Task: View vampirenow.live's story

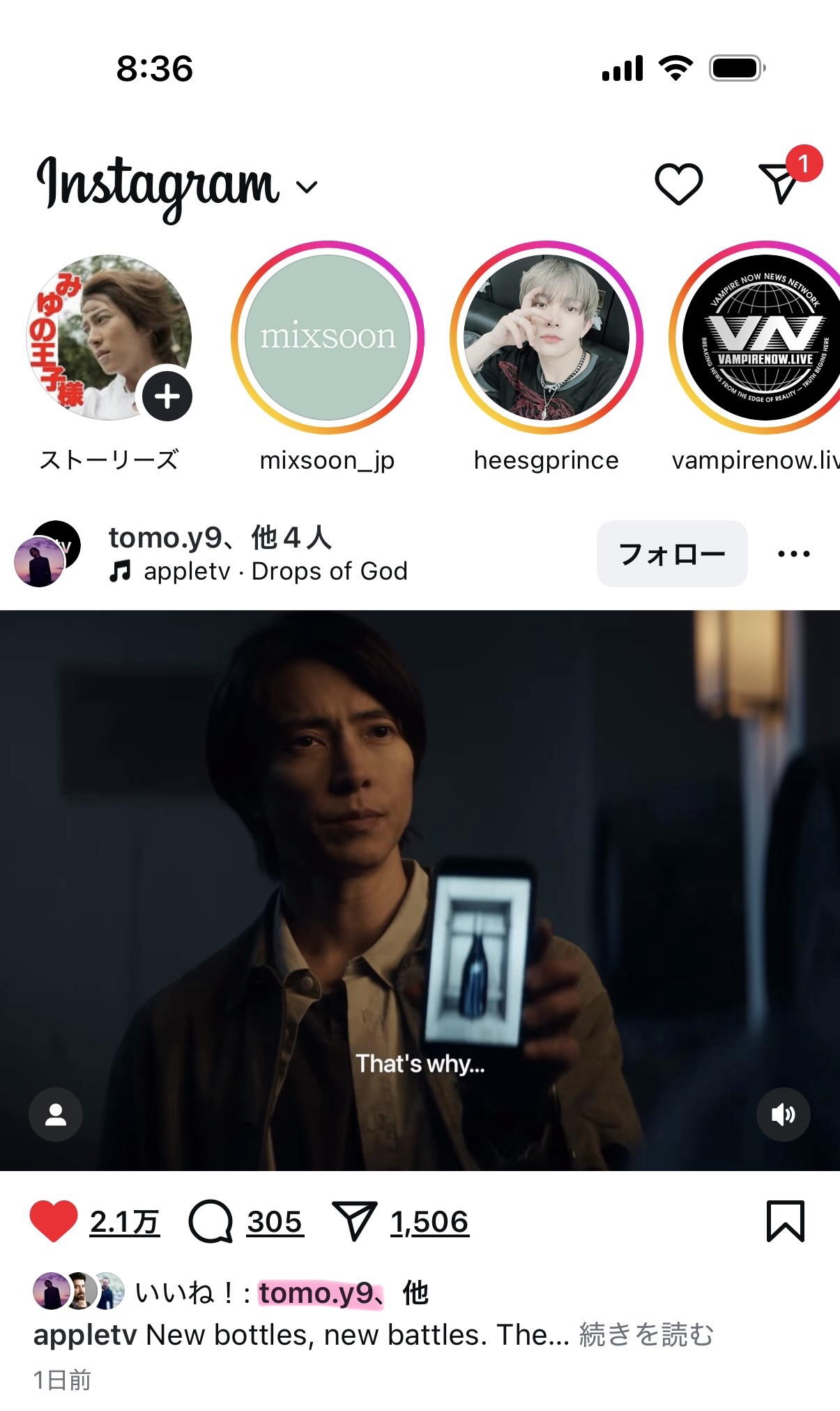Action: pos(763,338)
